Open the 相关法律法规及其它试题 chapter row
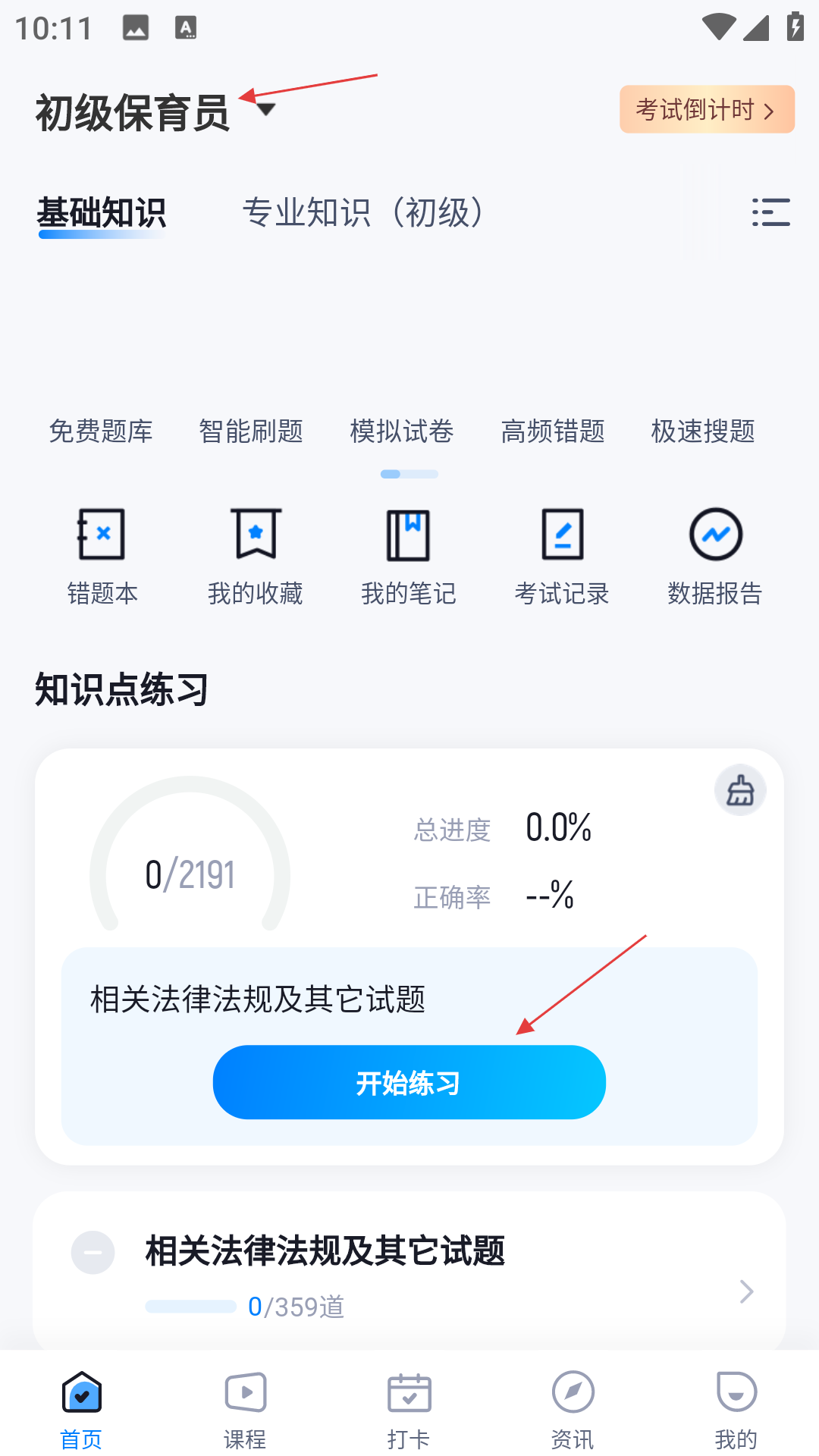Image resolution: width=819 pixels, height=1456 pixels. point(409,1272)
